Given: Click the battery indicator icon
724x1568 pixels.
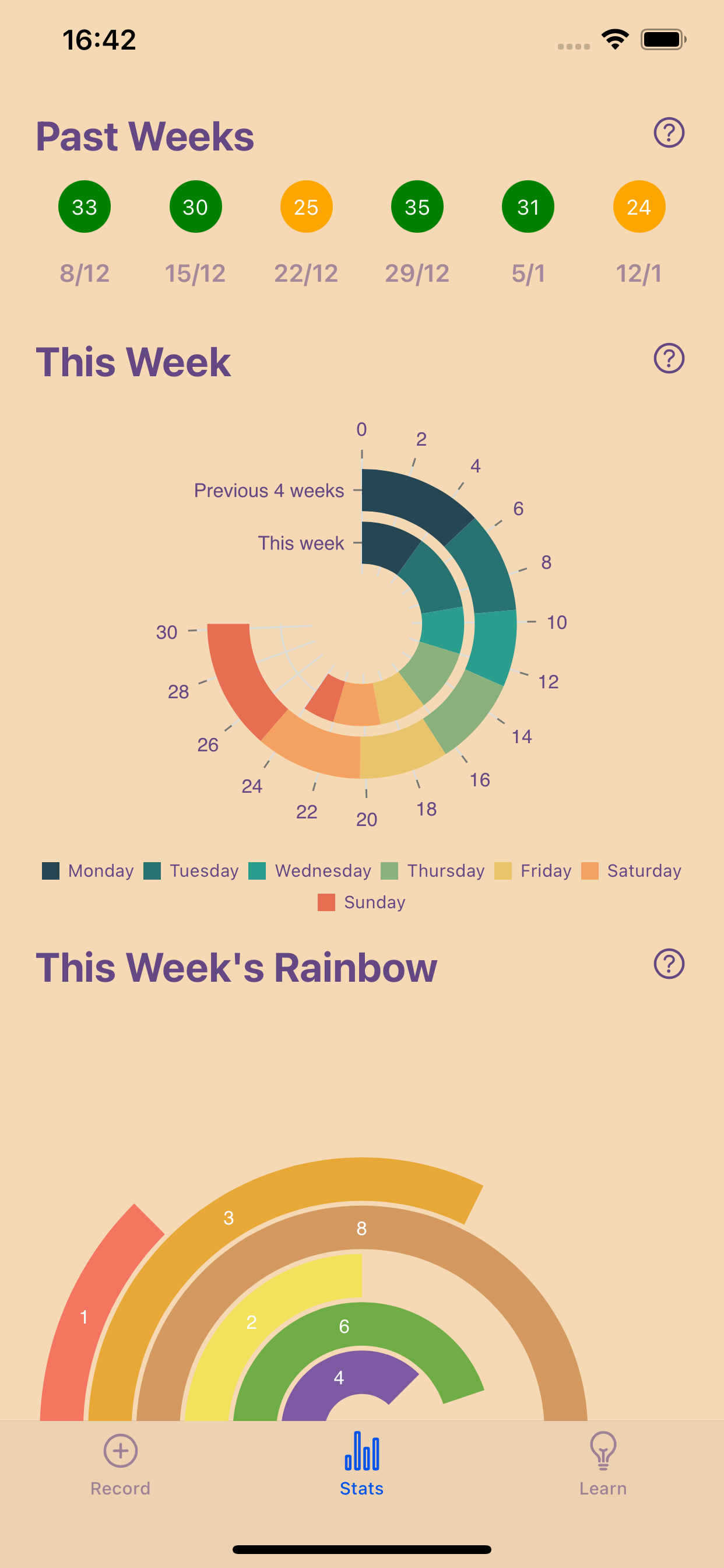Looking at the screenshot, I should pos(663,39).
